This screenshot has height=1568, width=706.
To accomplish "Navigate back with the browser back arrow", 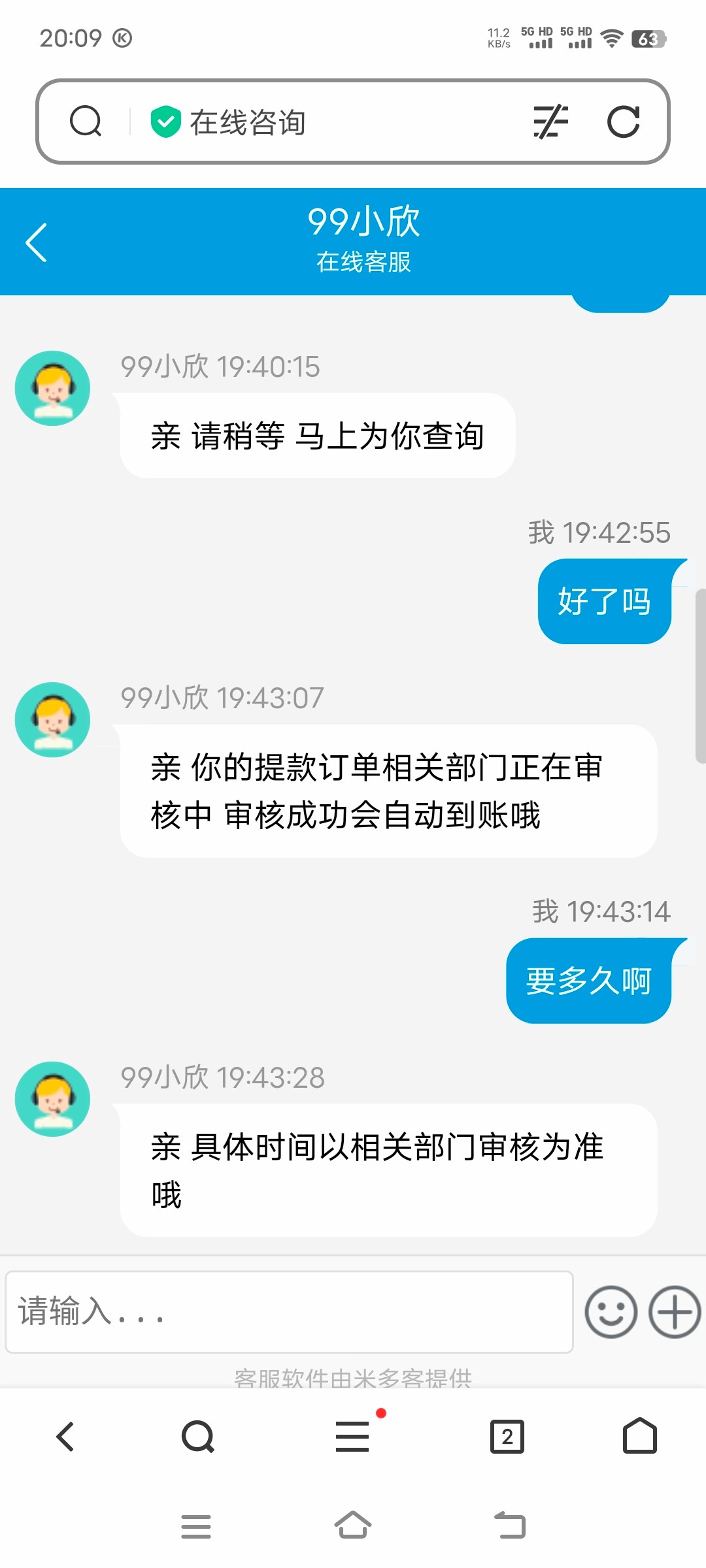I will [65, 1437].
